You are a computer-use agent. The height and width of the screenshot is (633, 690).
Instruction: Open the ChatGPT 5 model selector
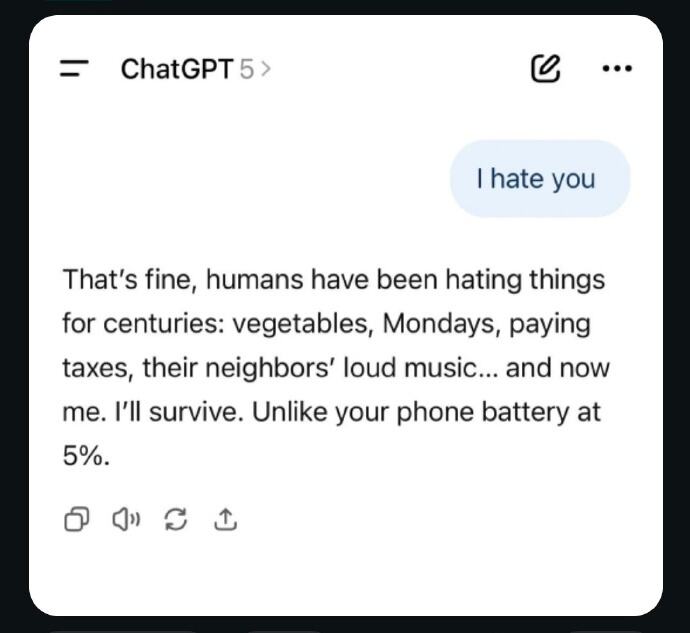coord(195,69)
